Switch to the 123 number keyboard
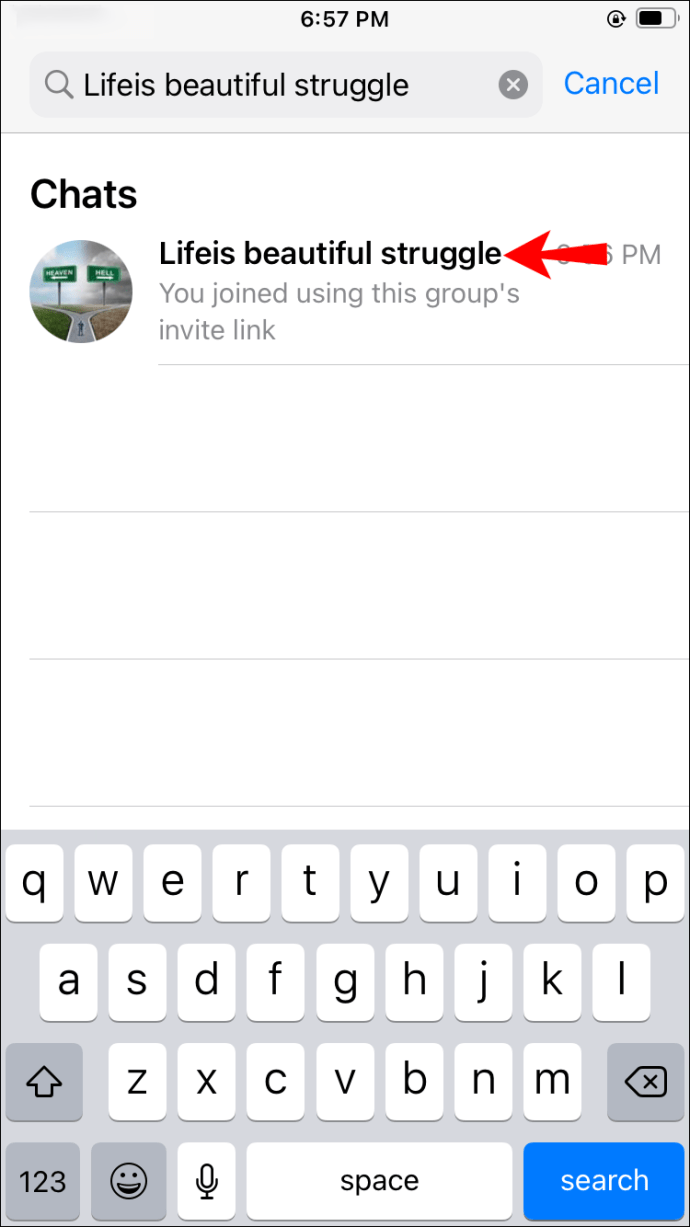690x1227 pixels. pos(43,1181)
